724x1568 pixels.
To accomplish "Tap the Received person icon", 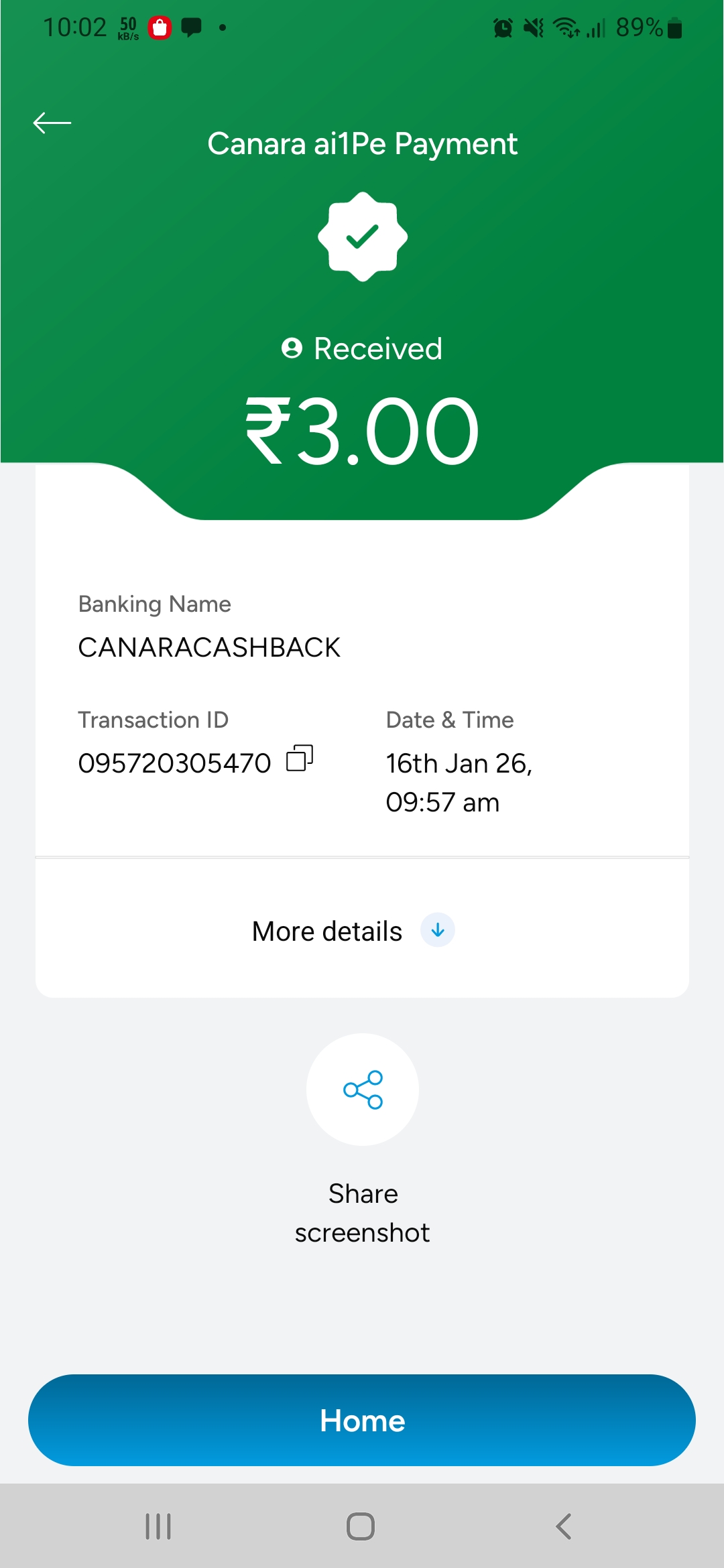I will click(293, 348).
